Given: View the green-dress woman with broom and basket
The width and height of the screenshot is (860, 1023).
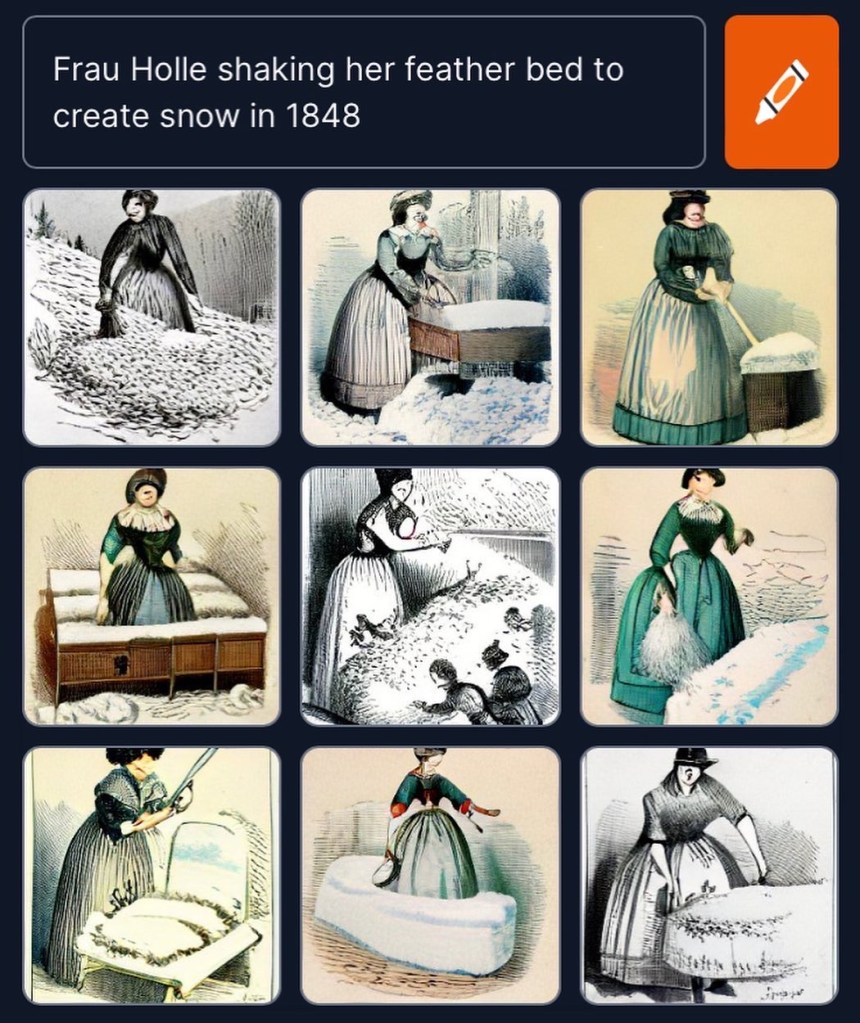Looking at the screenshot, I should (709, 317).
